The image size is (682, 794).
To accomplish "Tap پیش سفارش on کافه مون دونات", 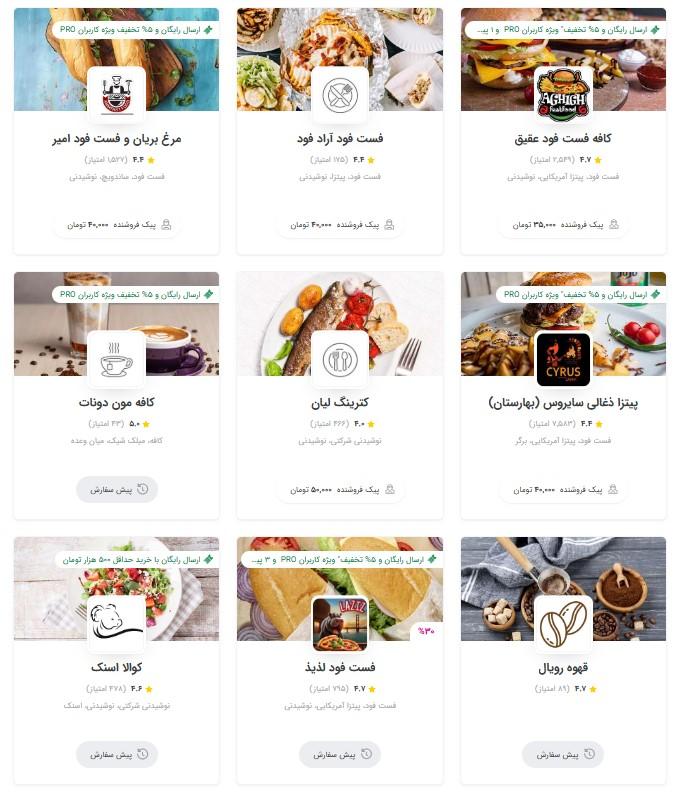I will (117, 490).
